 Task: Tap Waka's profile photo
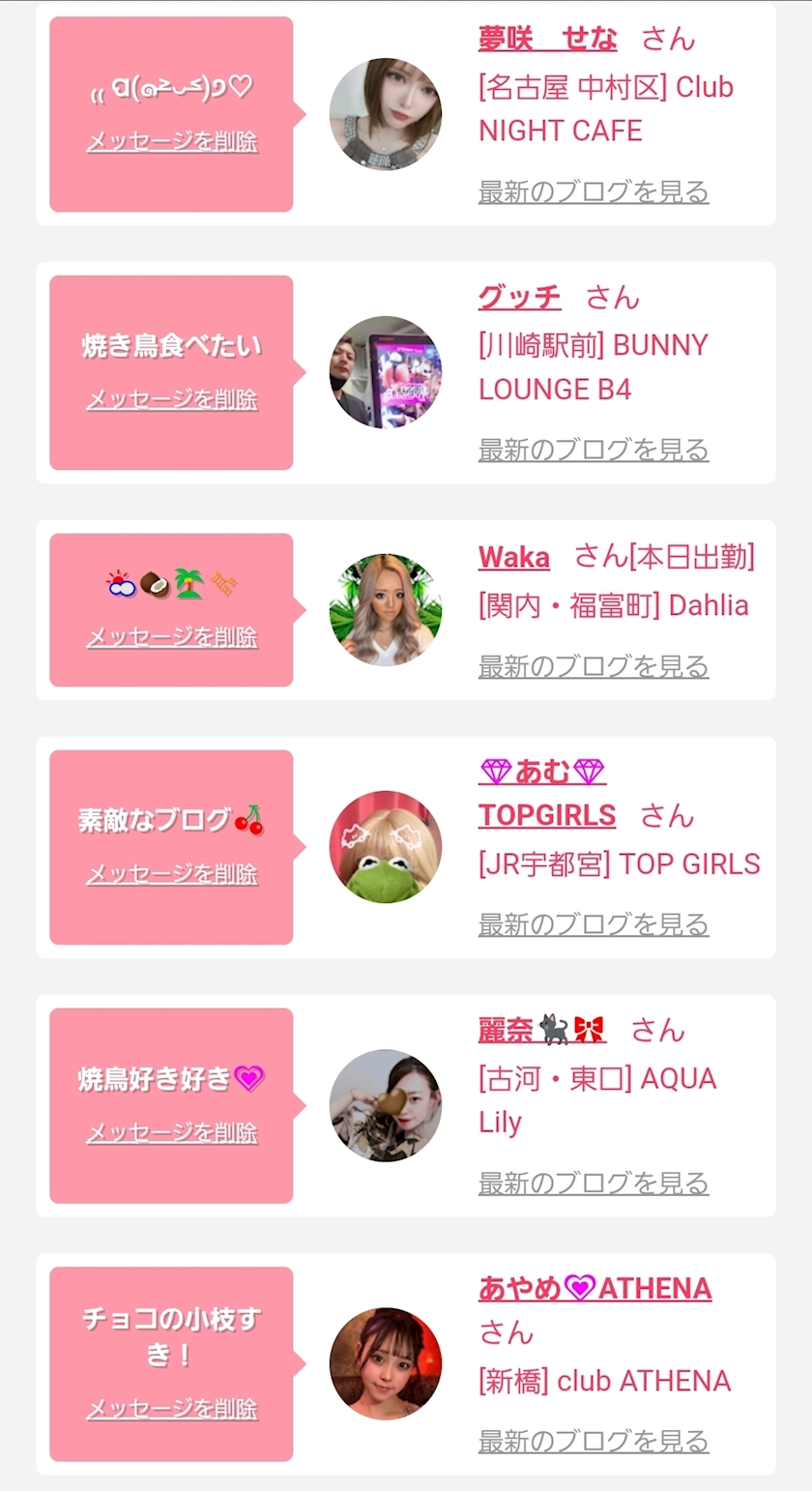[385, 610]
